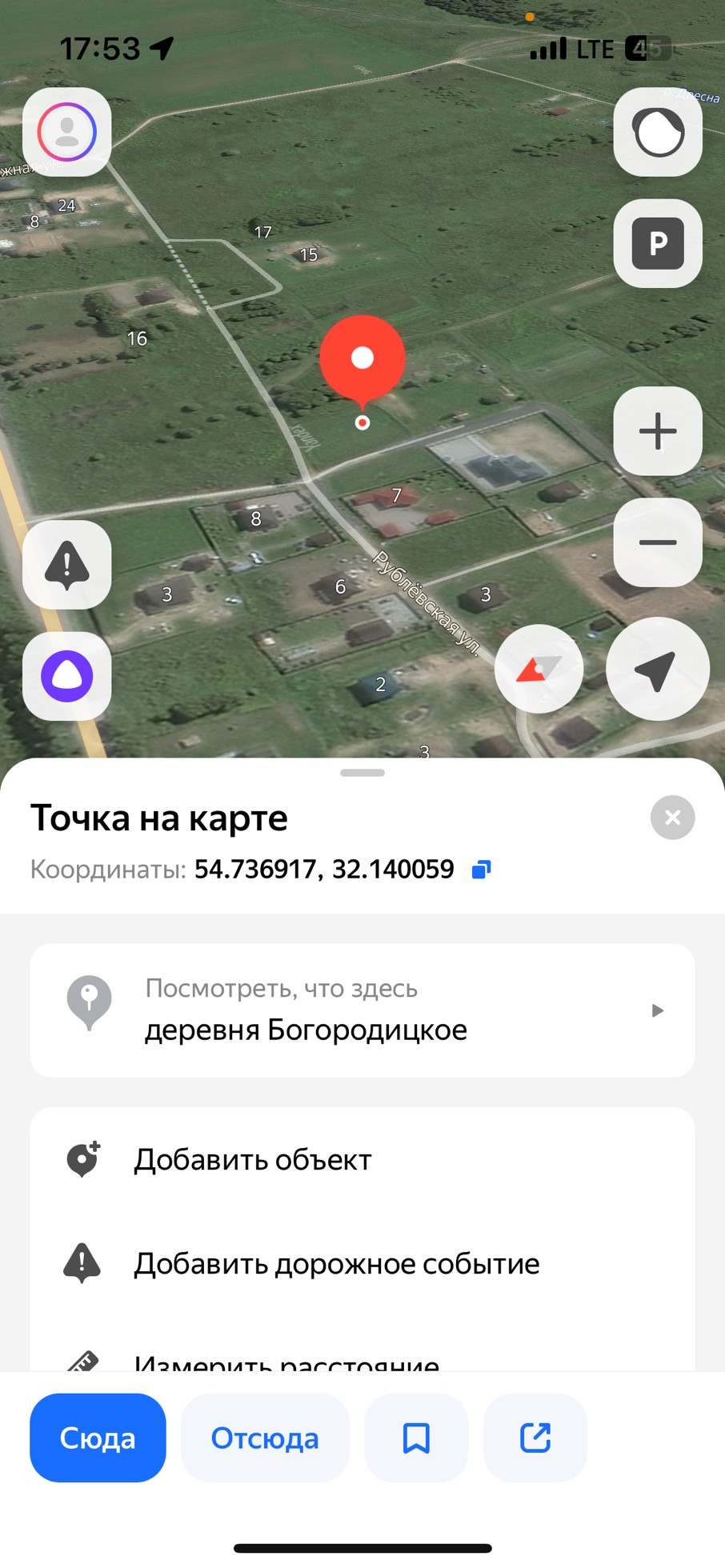Open the user profile avatar

coord(67,132)
